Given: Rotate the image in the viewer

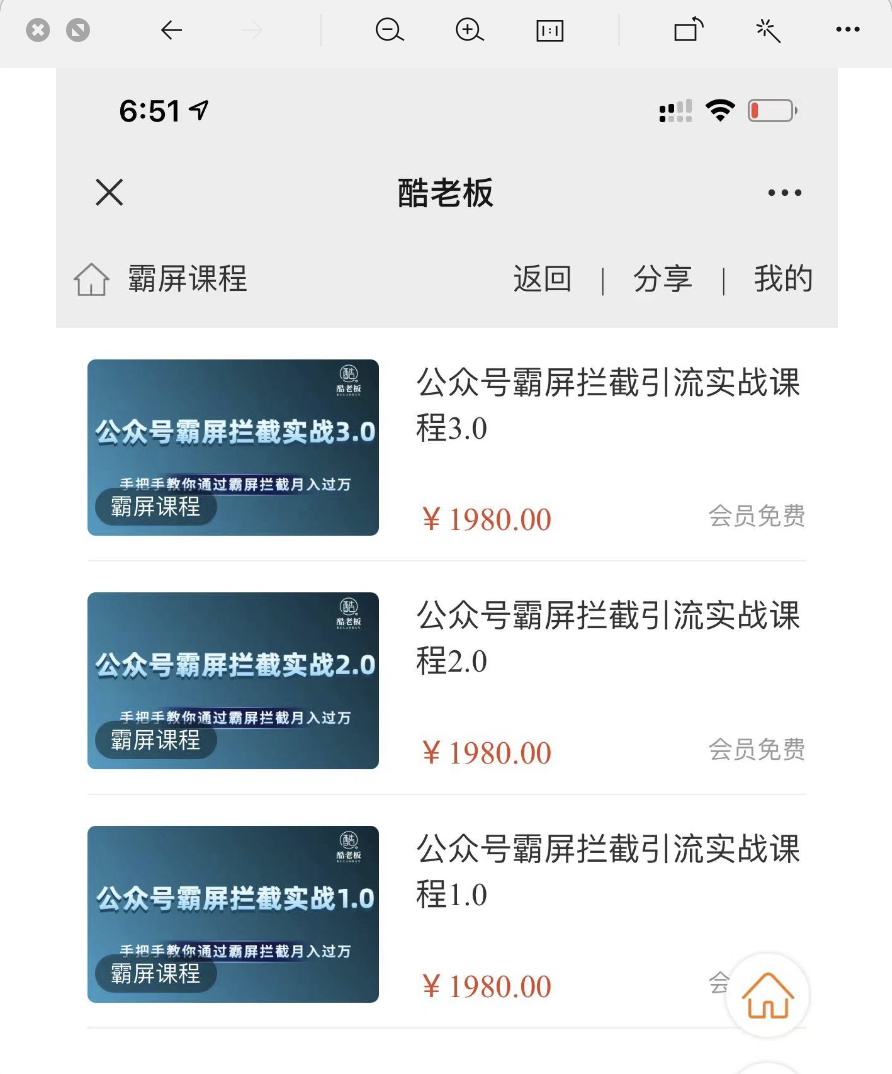Looking at the screenshot, I should point(687,31).
